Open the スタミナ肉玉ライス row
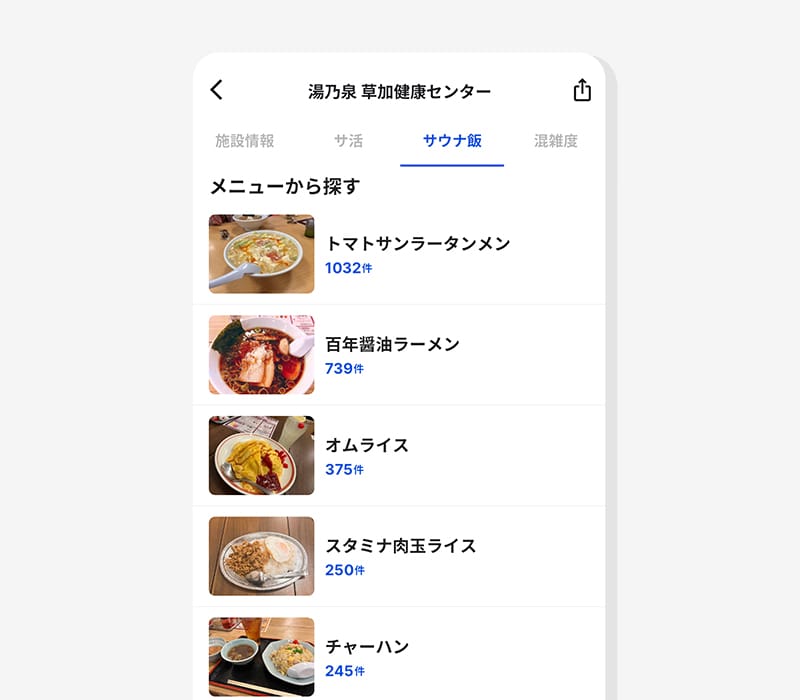The width and height of the screenshot is (800, 700). pyautogui.click(x=399, y=556)
